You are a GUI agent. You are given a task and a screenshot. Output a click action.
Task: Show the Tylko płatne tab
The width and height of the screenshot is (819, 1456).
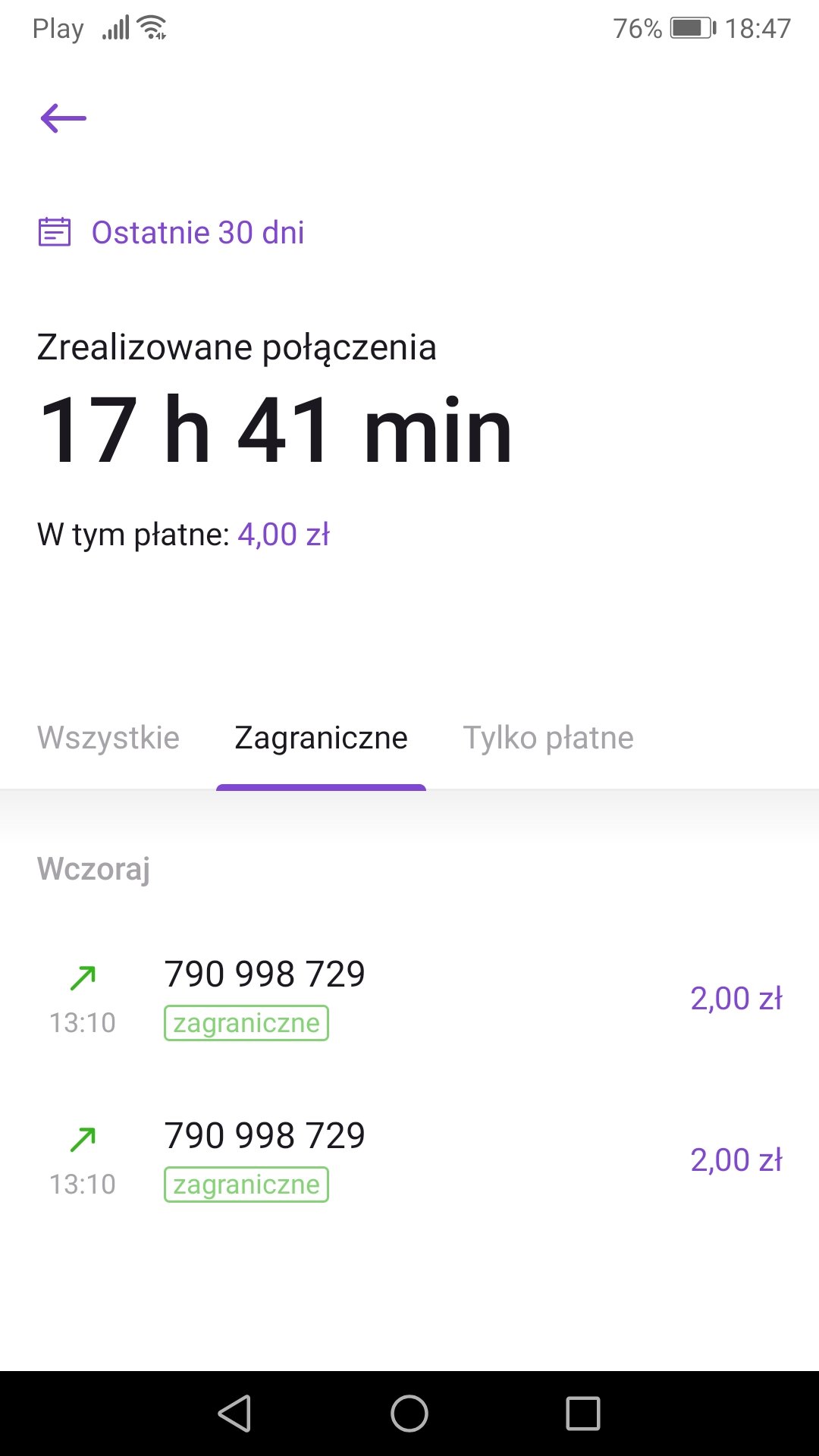548,738
